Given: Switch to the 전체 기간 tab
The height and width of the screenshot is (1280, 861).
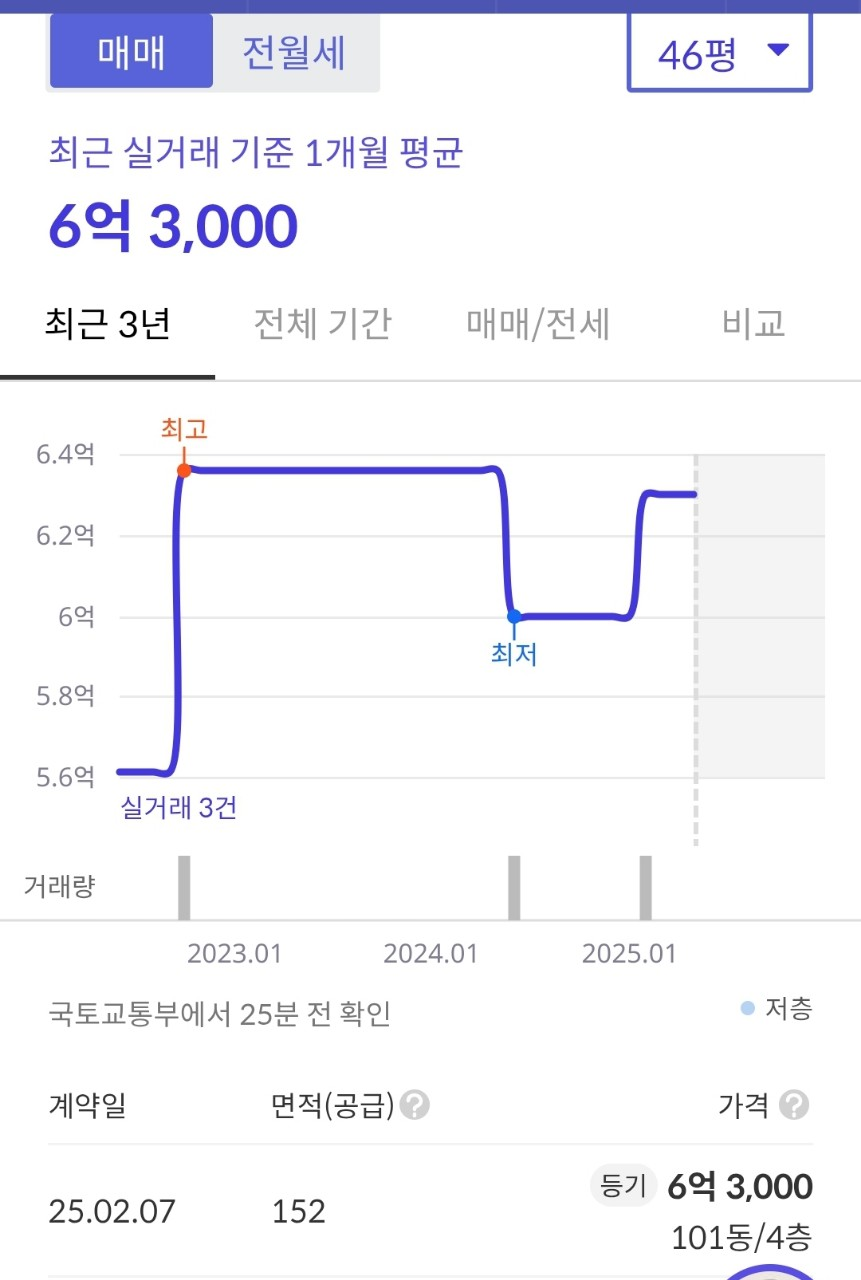Looking at the screenshot, I should coord(322,324).
